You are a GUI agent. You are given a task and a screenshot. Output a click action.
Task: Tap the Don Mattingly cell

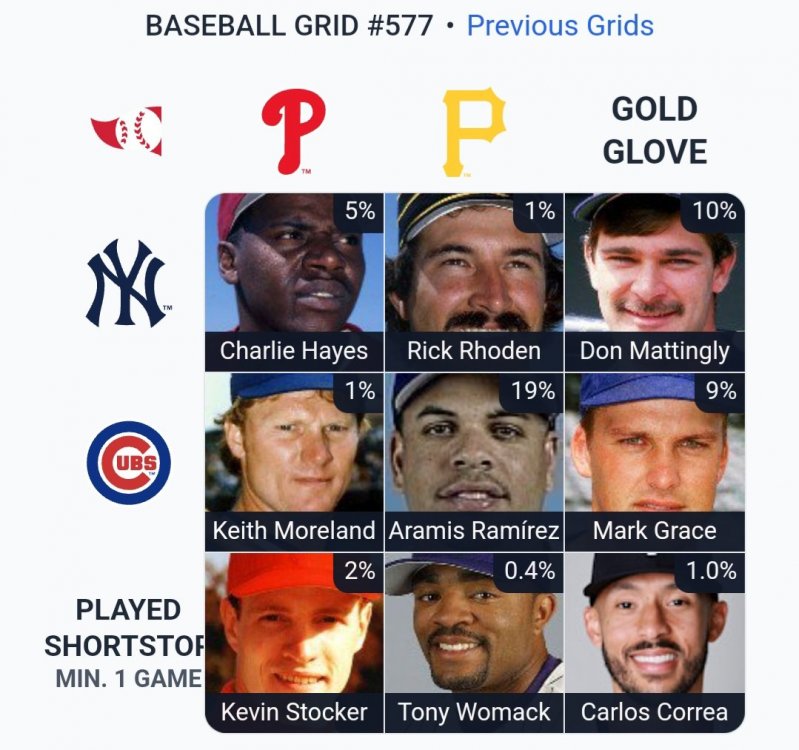pos(654,282)
